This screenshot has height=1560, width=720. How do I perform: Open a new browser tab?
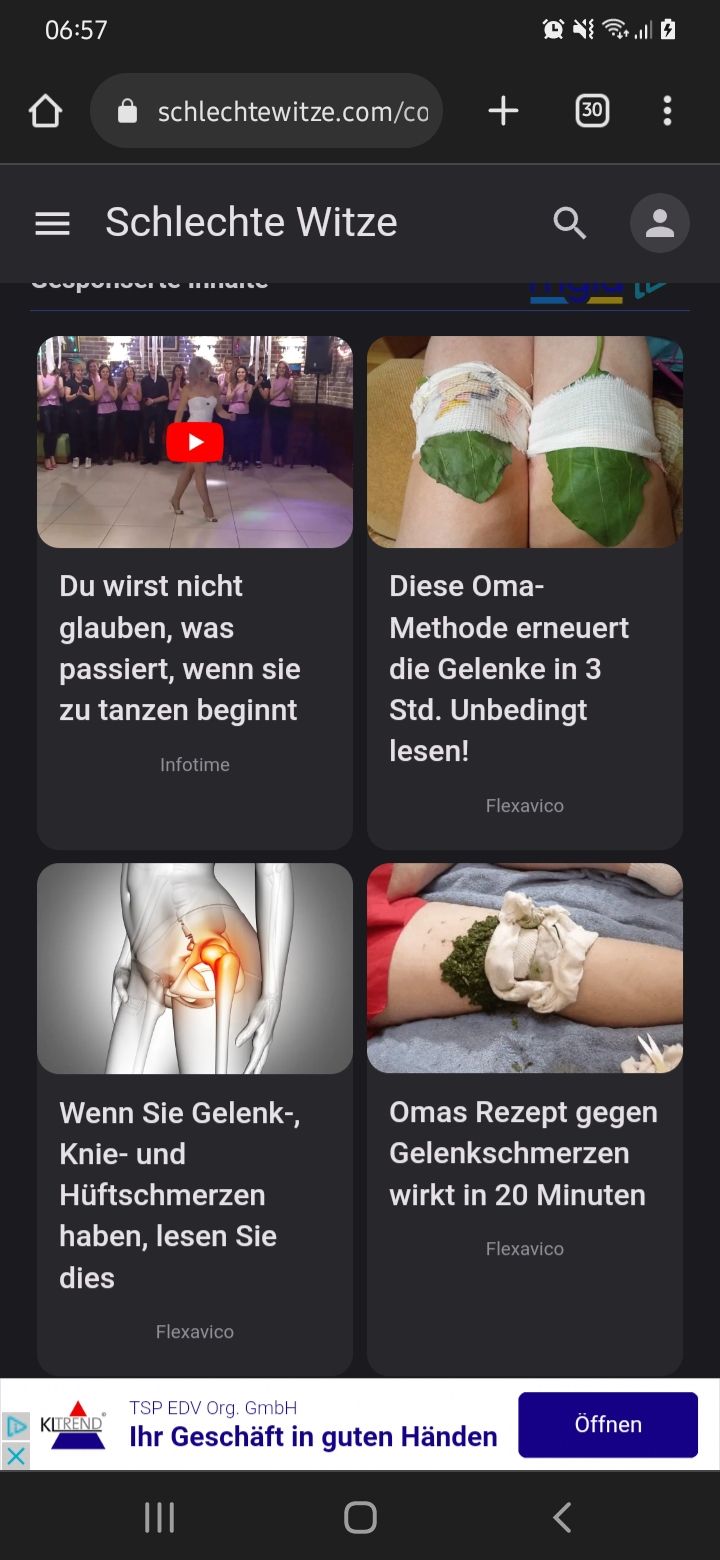[x=503, y=111]
